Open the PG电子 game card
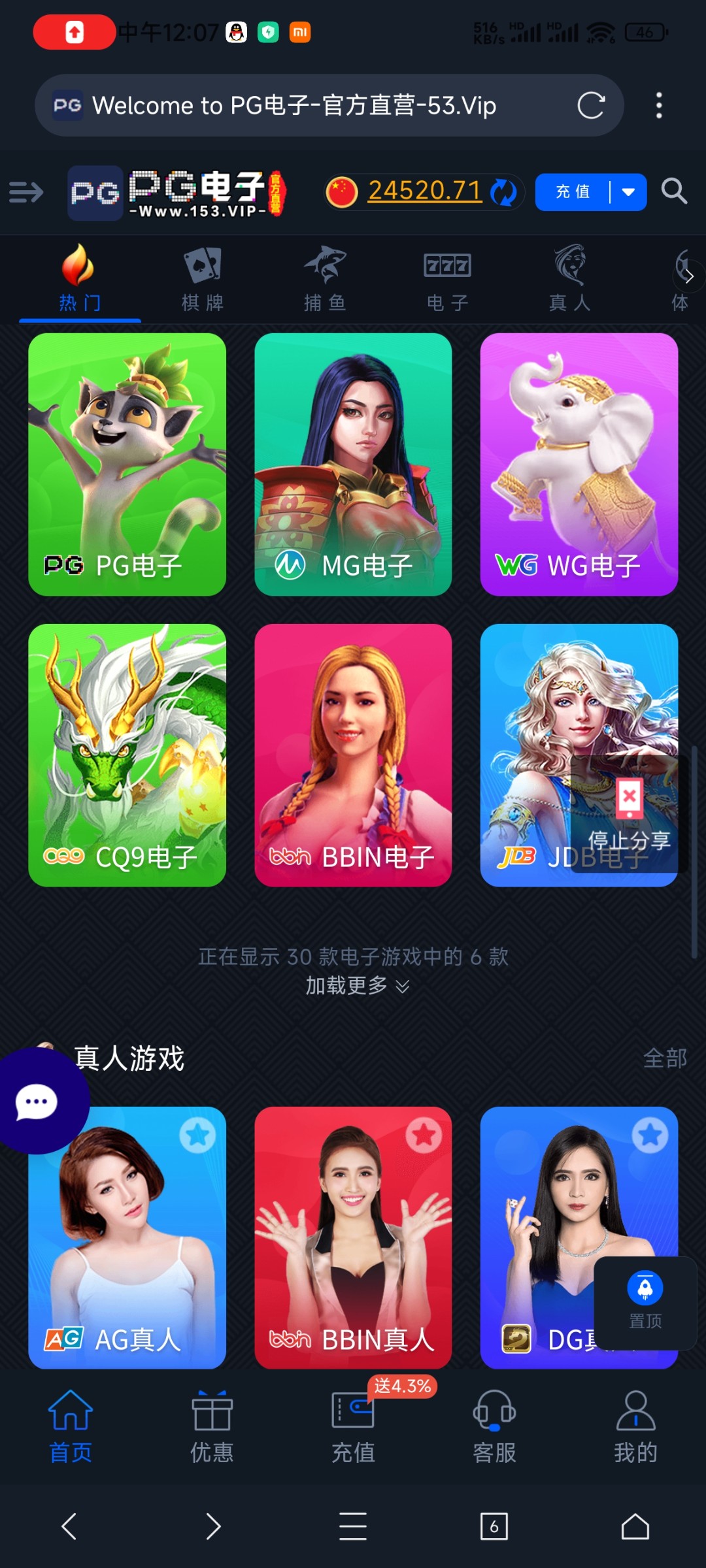Image resolution: width=706 pixels, height=1568 pixels. (127, 464)
